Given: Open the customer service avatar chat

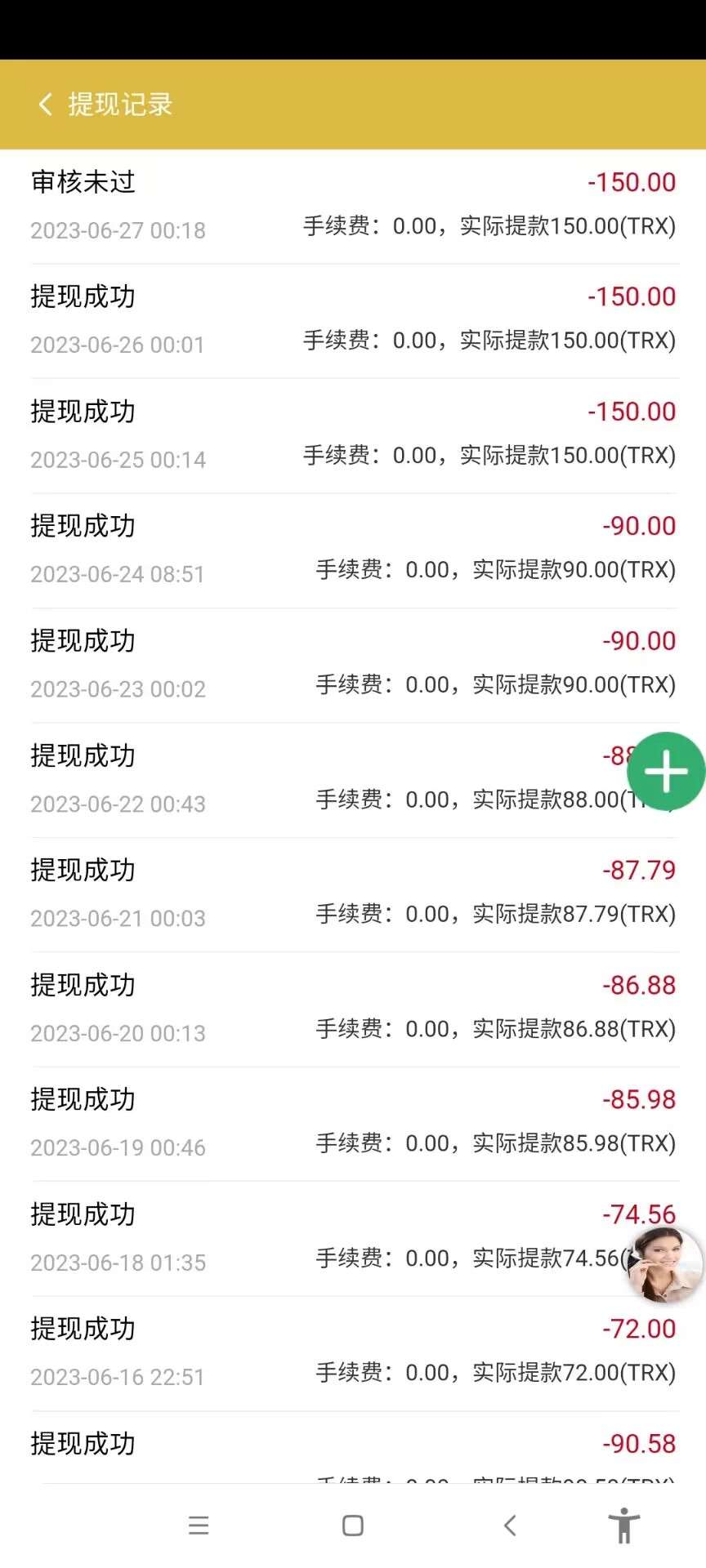Looking at the screenshot, I should [x=665, y=1264].
